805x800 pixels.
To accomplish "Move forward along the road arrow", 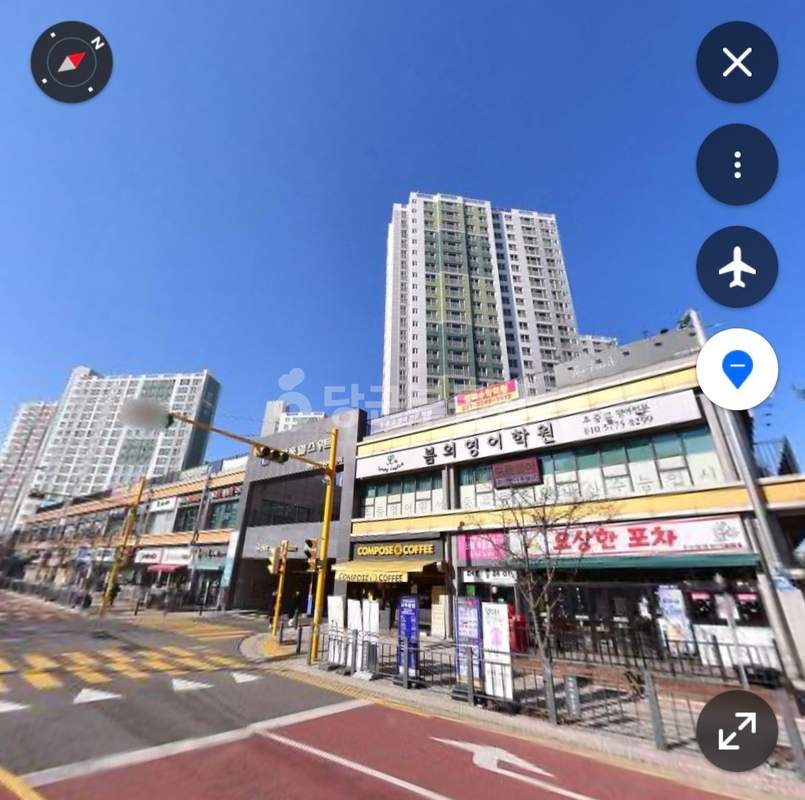I will [x=490, y=757].
